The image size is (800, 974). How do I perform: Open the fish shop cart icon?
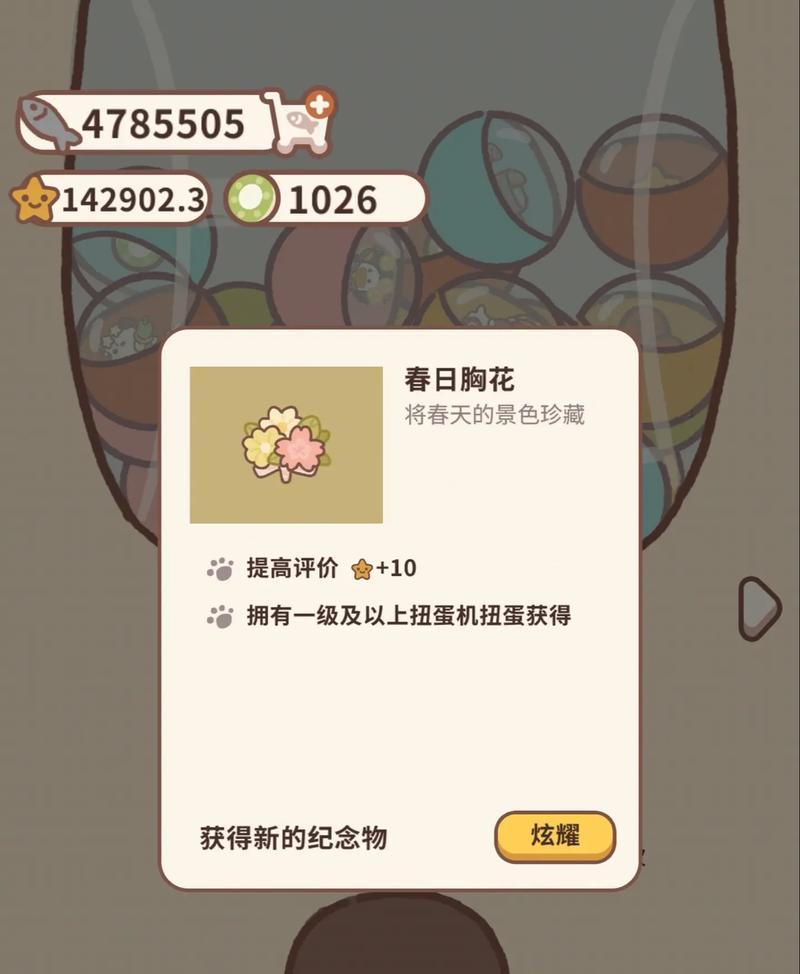[300, 122]
